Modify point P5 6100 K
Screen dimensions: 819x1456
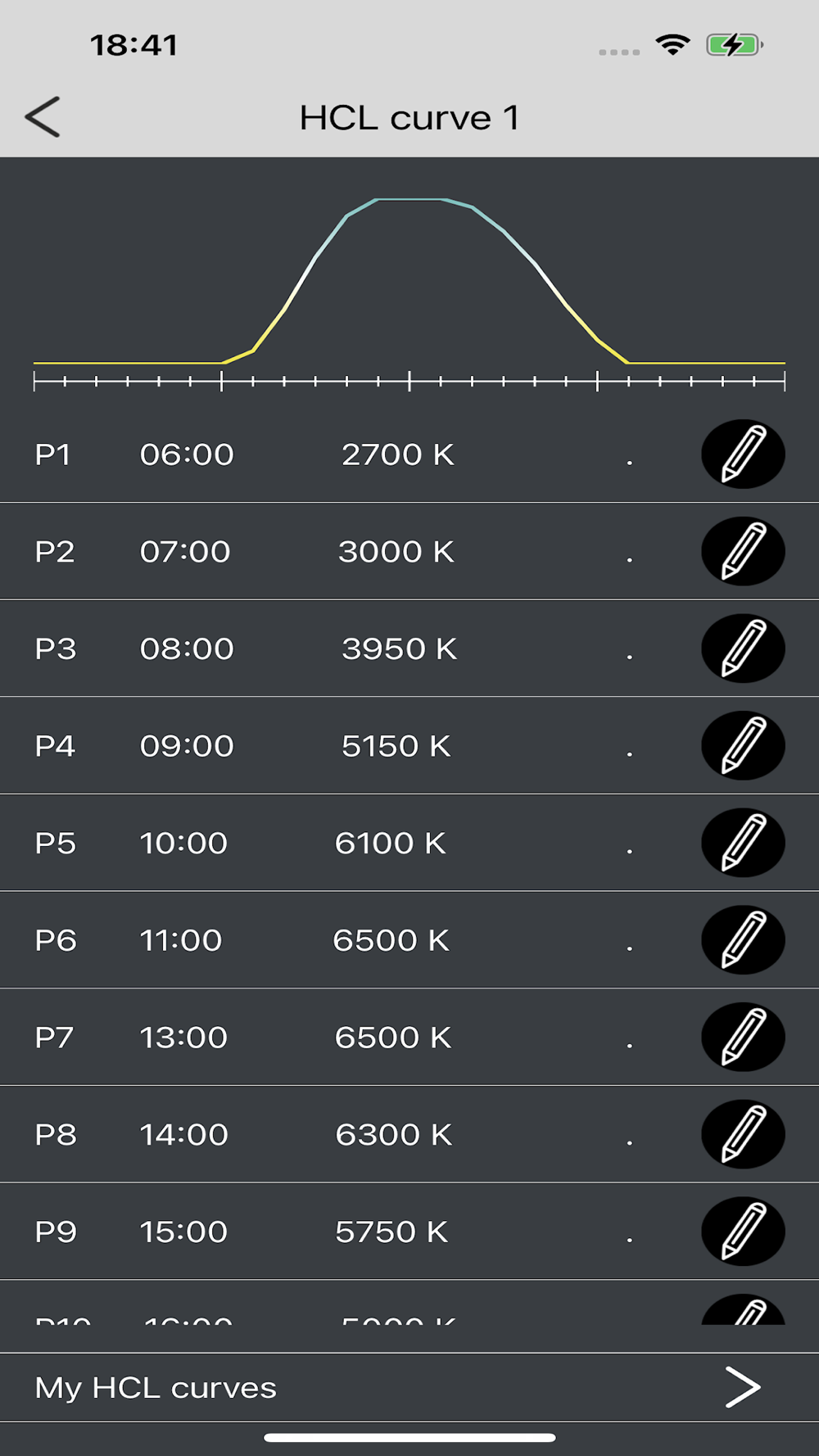click(x=743, y=843)
